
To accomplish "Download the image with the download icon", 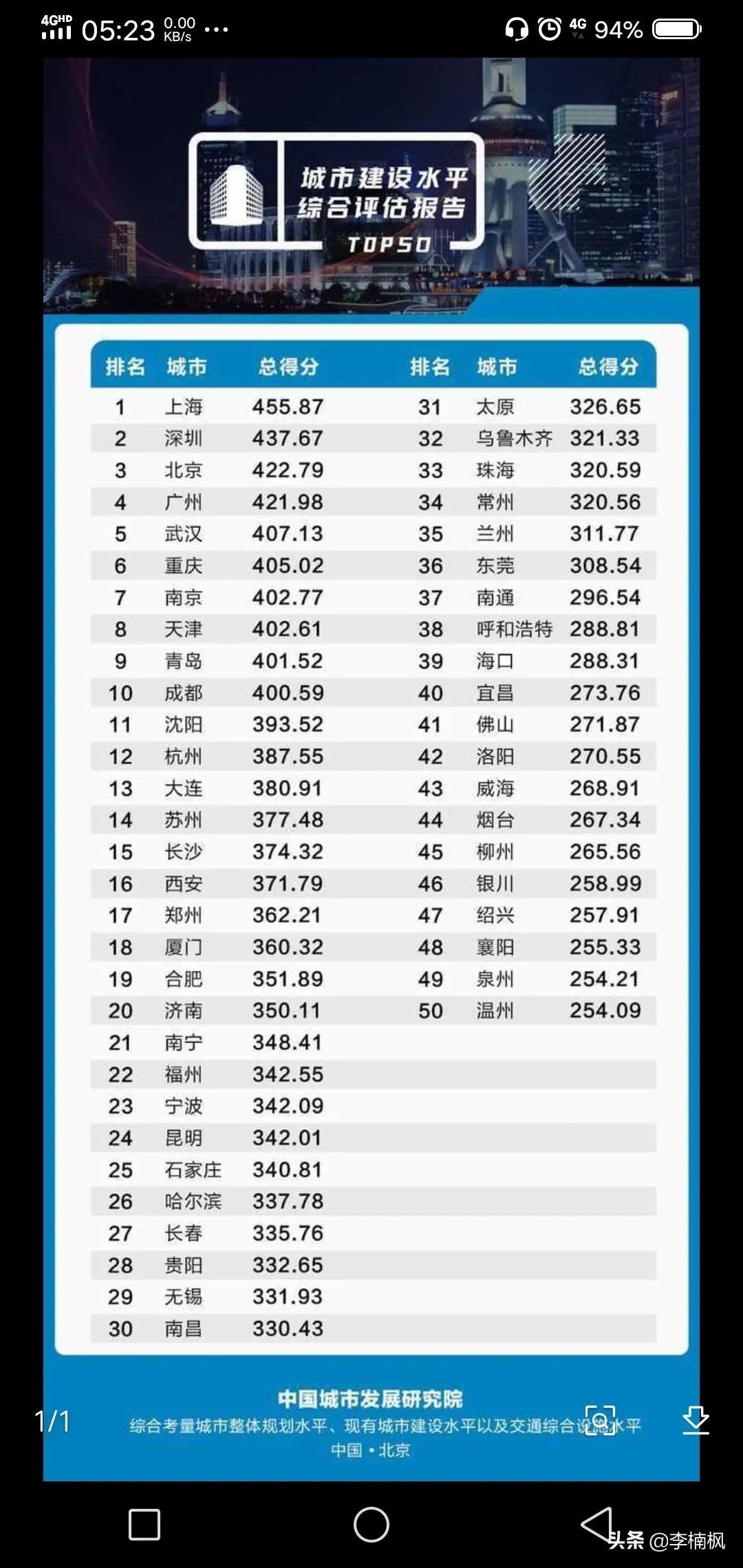I will [696, 1421].
